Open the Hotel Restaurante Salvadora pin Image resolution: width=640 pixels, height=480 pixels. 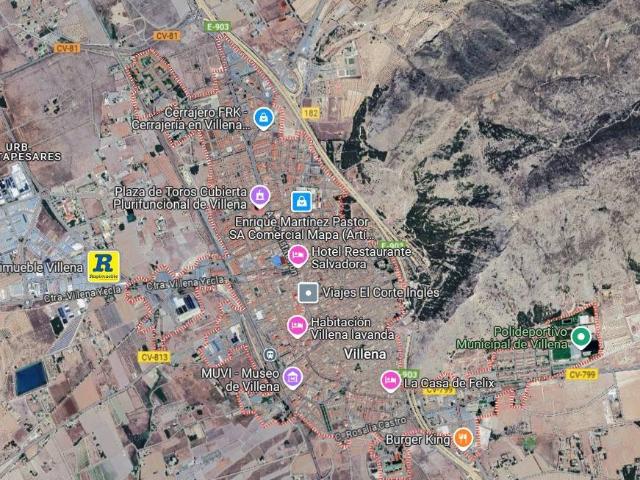[297, 256]
